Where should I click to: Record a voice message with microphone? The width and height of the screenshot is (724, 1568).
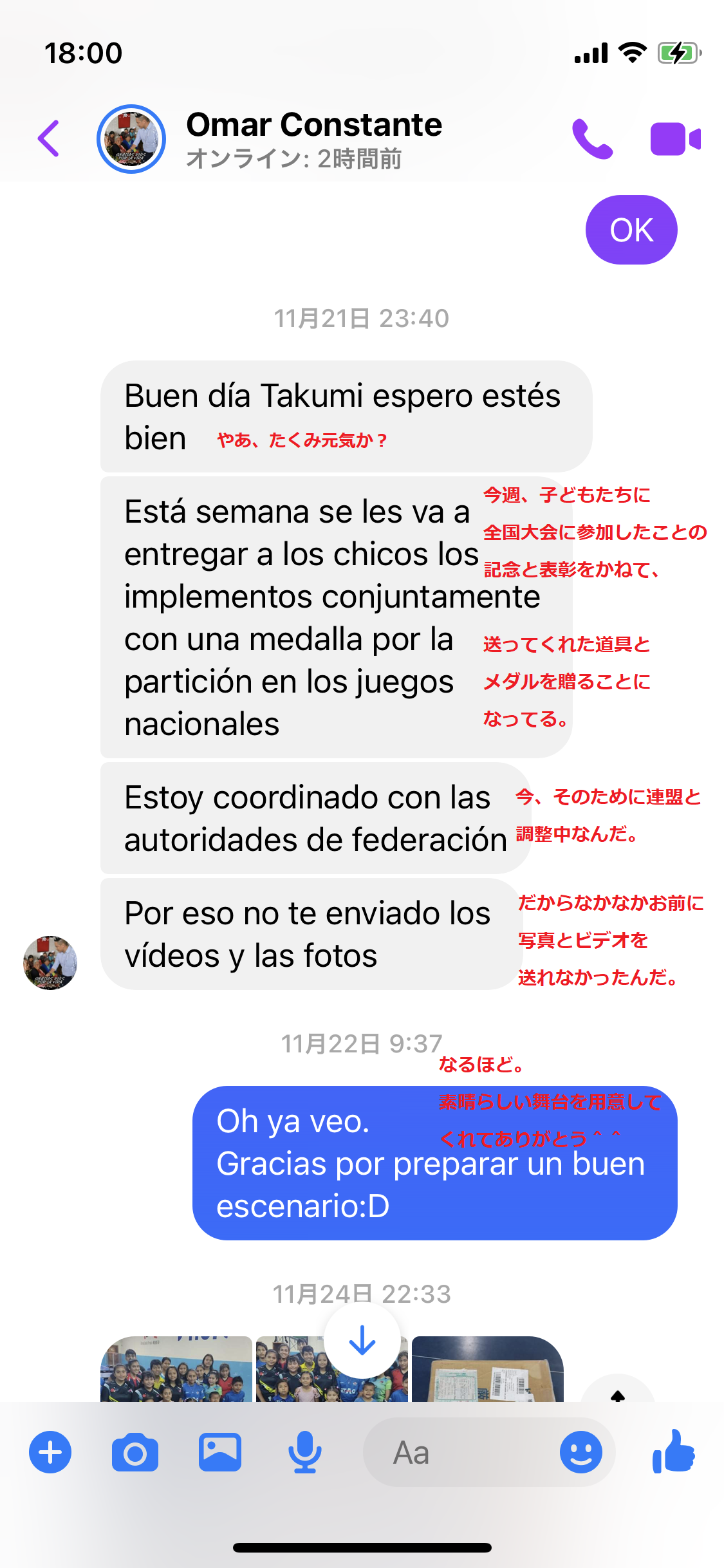[x=305, y=1452]
